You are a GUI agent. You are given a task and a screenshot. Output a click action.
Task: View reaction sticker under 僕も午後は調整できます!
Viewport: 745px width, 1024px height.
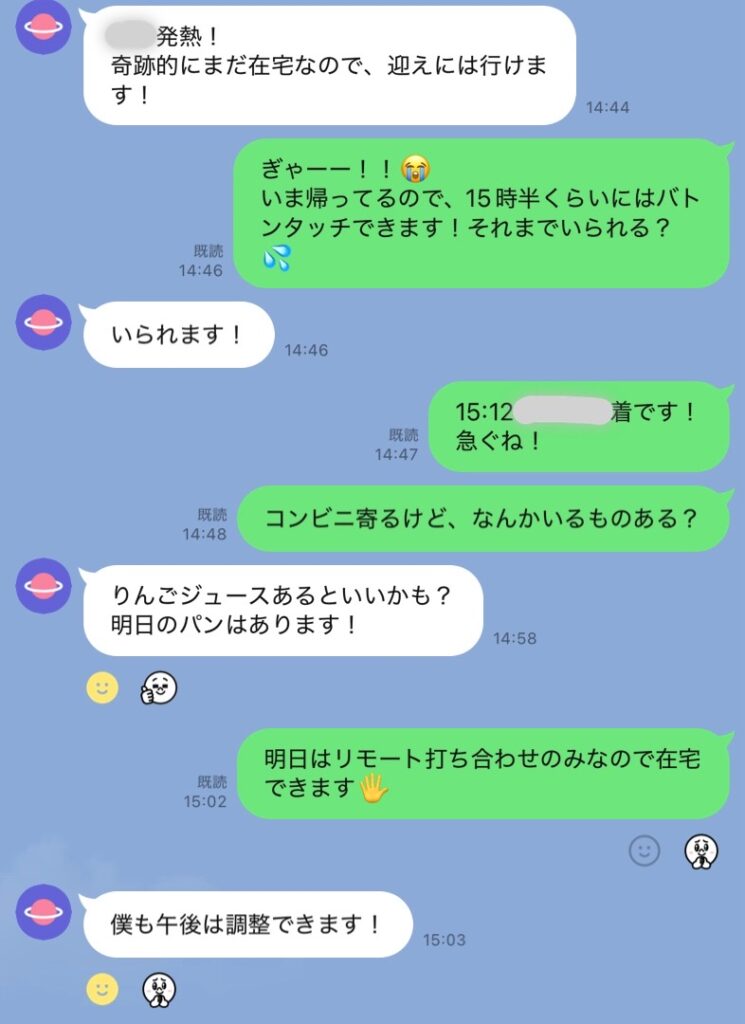point(159,989)
